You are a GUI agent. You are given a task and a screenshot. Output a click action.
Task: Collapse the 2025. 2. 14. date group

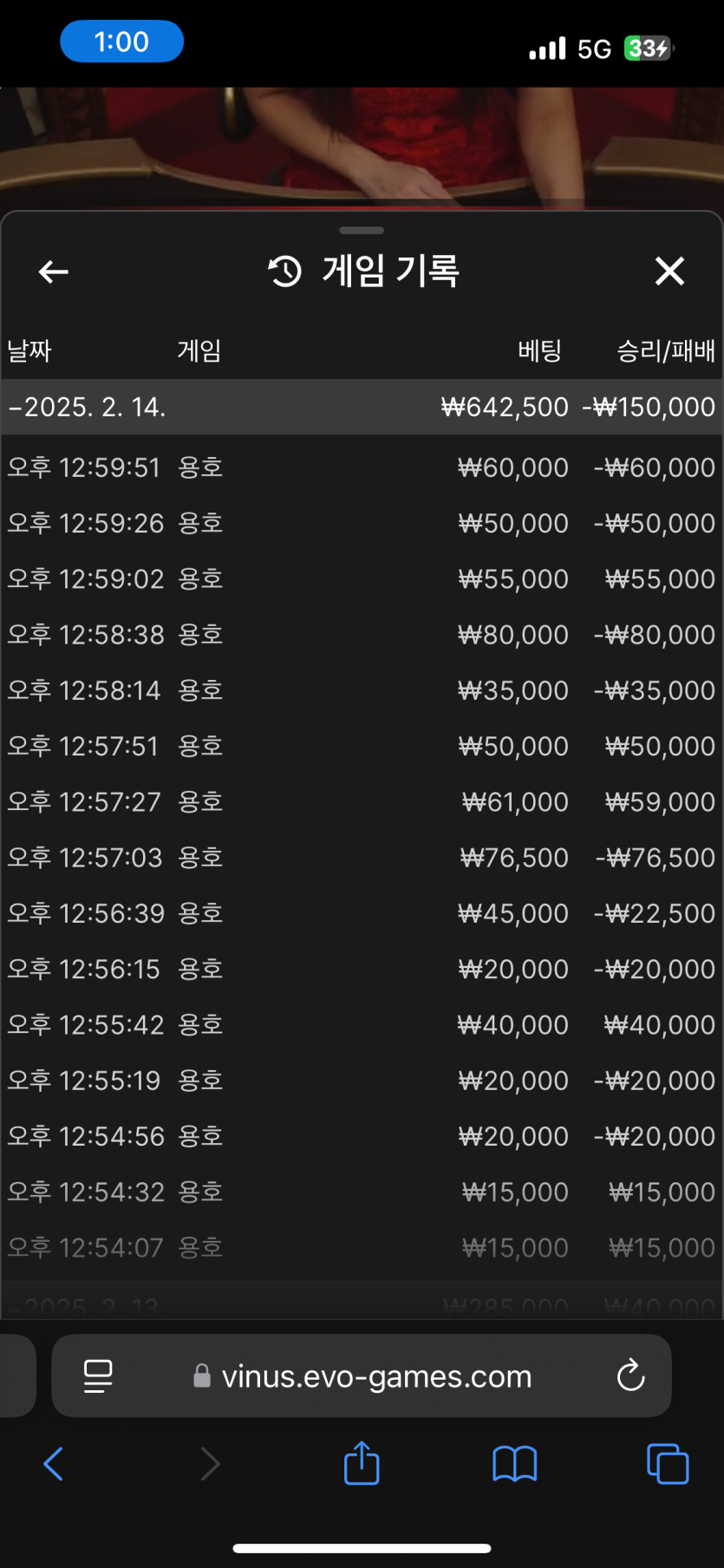coord(362,407)
